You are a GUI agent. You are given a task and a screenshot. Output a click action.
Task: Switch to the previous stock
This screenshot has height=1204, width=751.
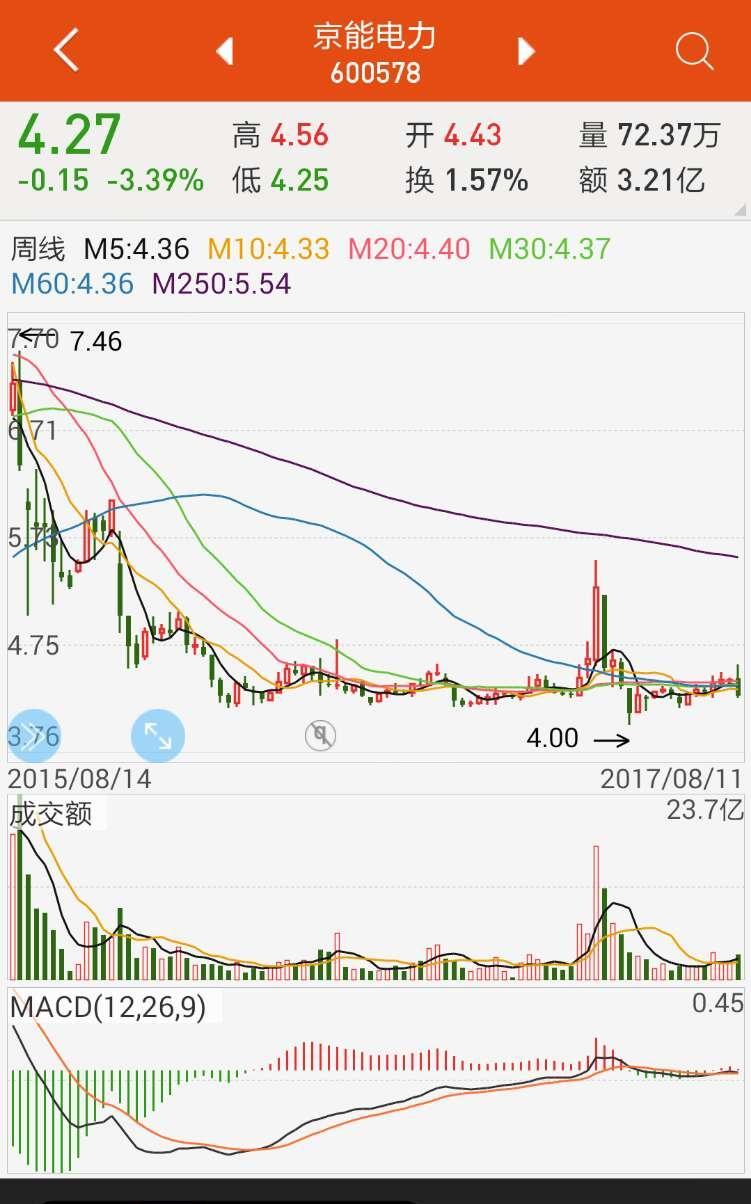pos(225,51)
